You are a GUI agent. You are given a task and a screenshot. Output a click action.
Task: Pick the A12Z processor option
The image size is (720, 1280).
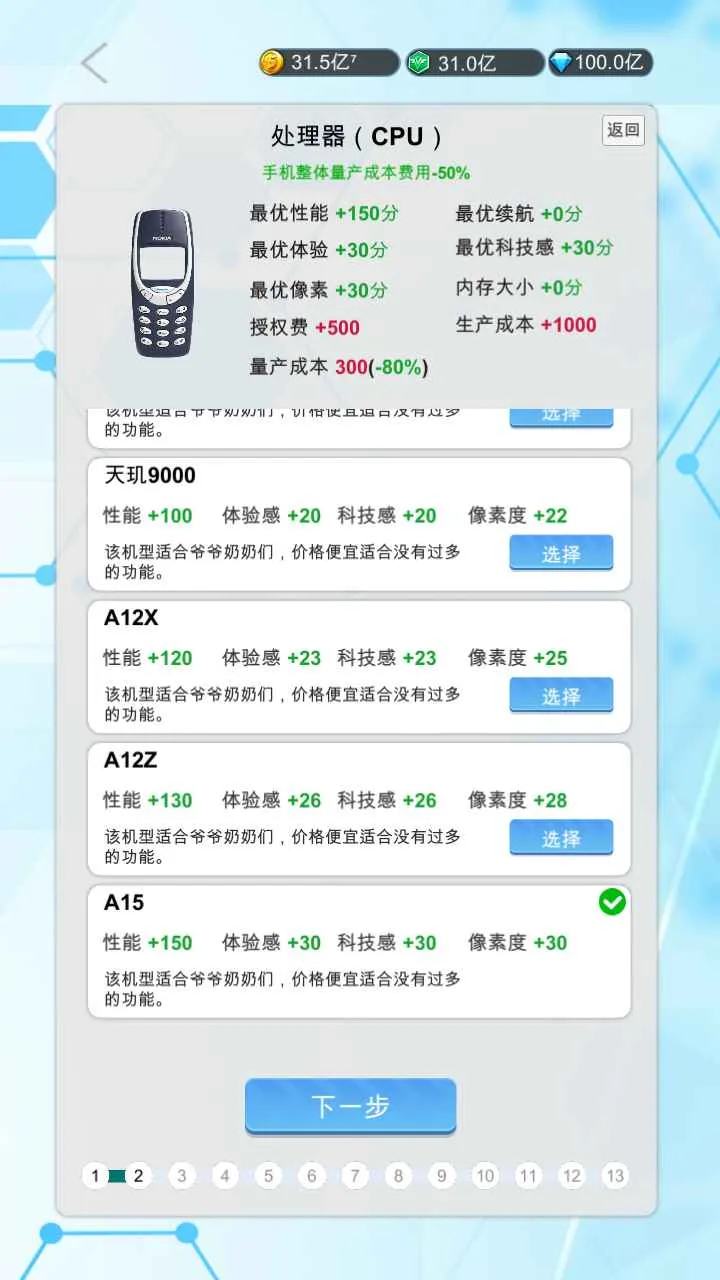(x=561, y=838)
